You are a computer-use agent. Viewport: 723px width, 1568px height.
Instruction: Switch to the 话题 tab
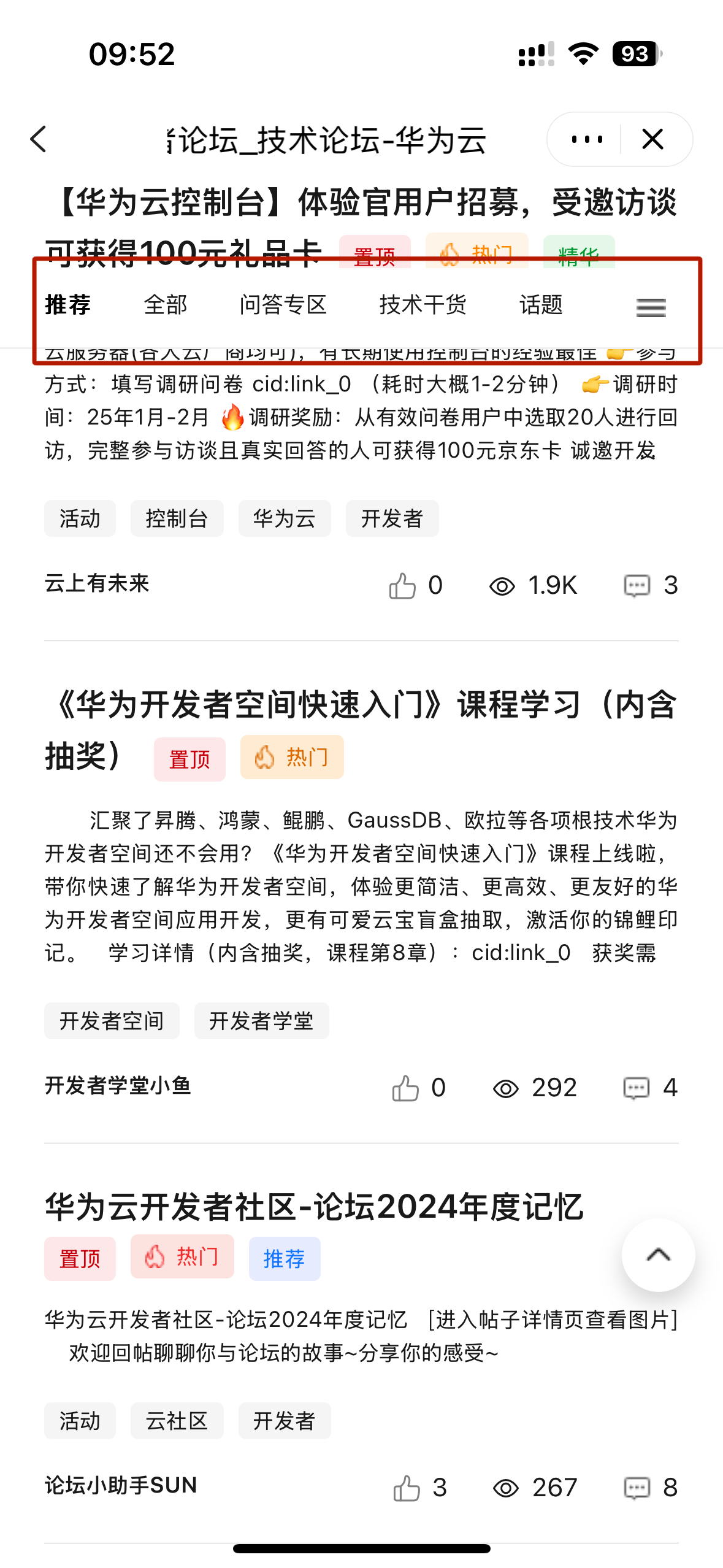[x=541, y=305]
